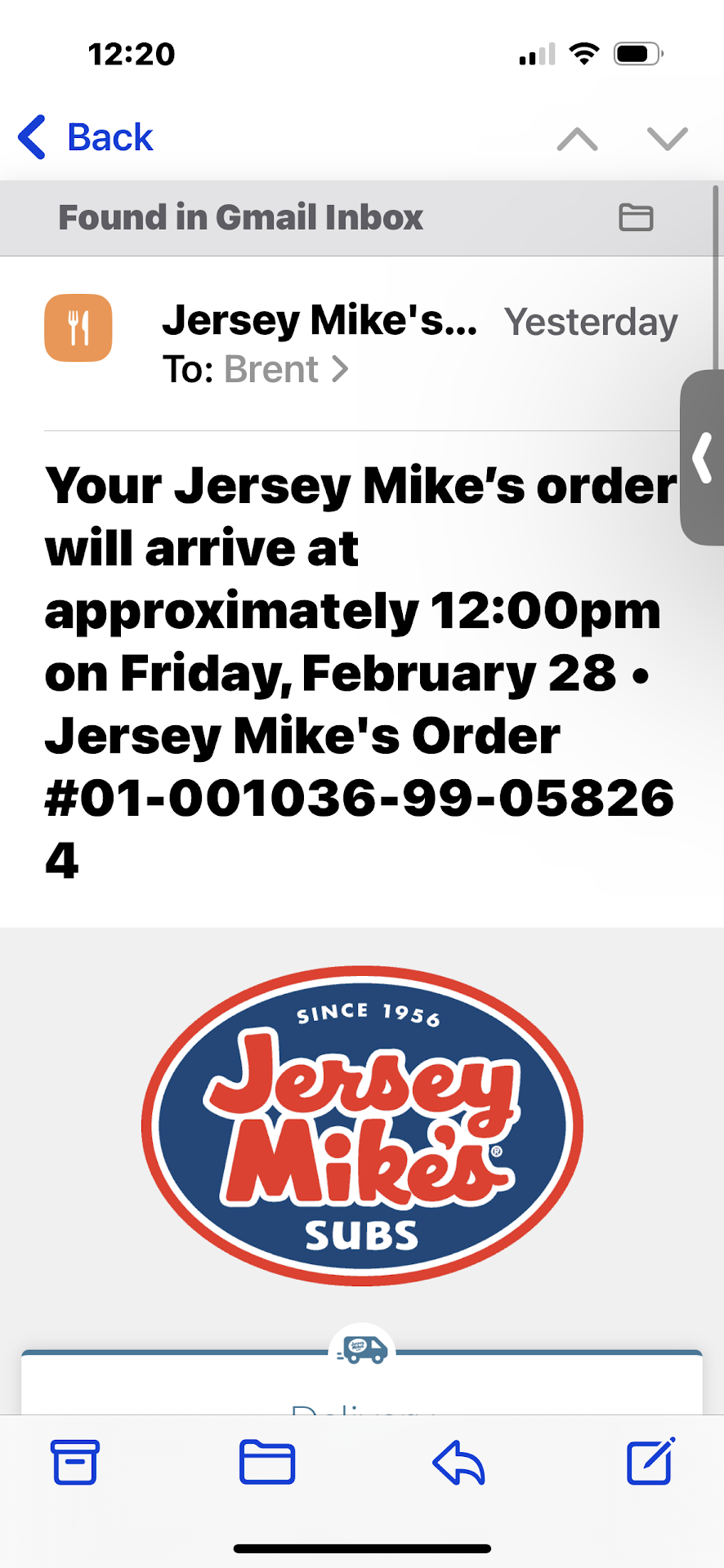Move this email to a folder

(x=267, y=1462)
